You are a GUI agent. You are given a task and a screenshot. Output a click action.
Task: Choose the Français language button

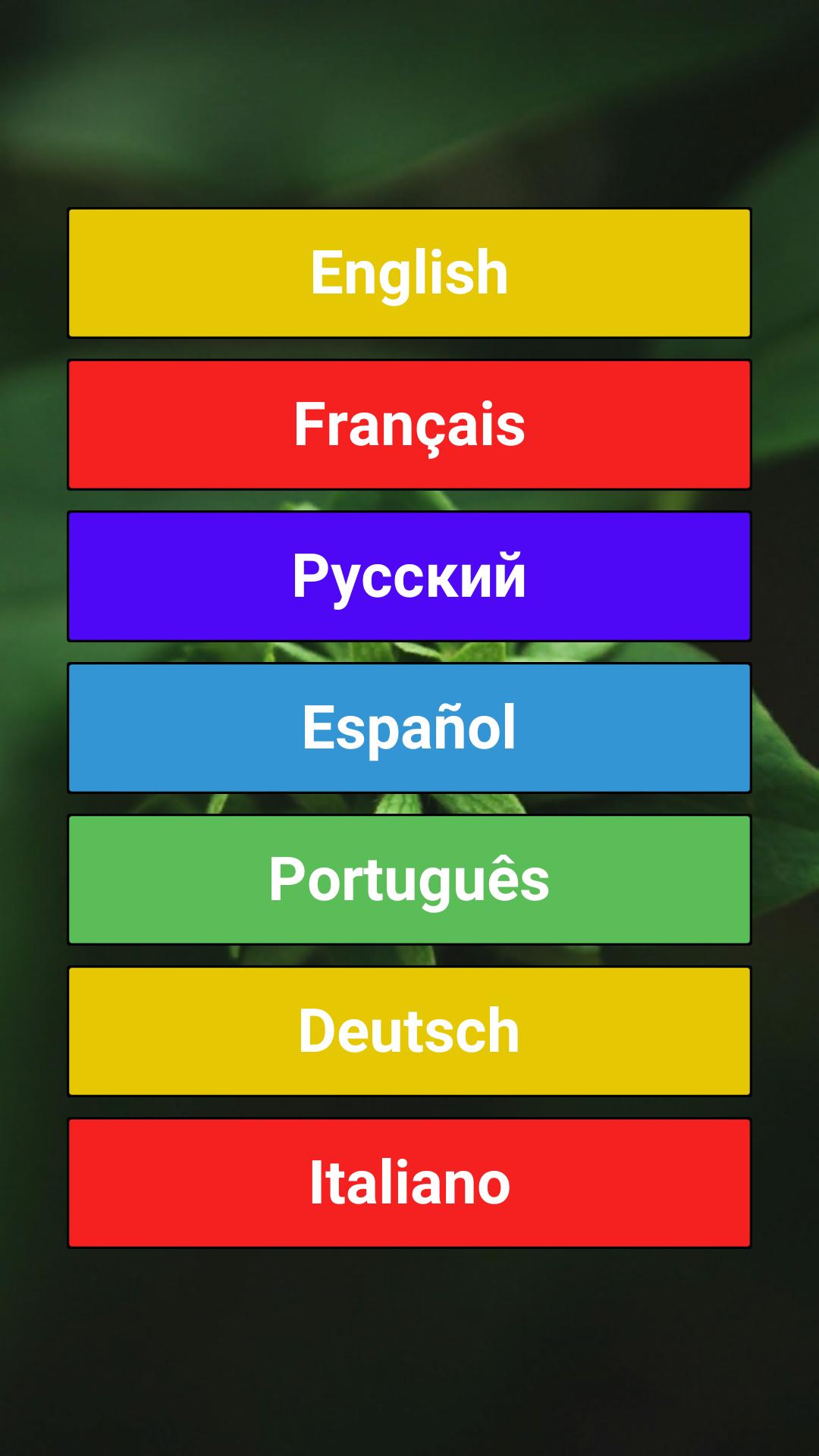(409, 425)
